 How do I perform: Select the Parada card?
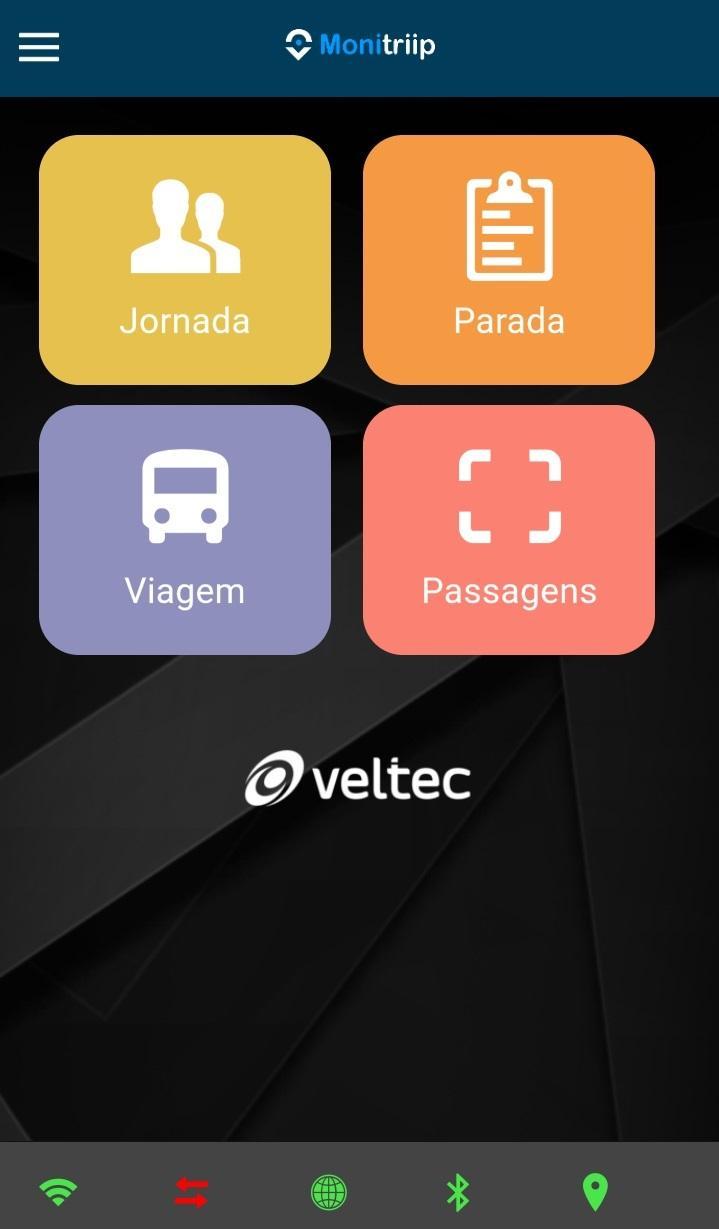[508, 260]
